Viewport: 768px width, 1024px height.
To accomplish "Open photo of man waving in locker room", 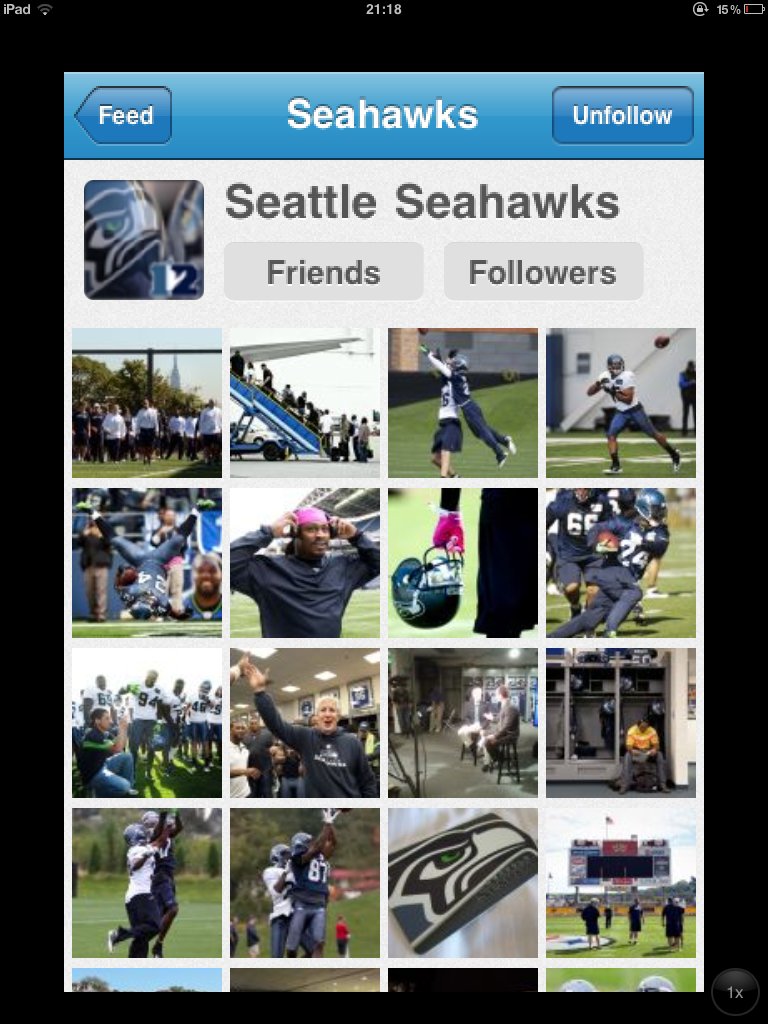I will [x=305, y=723].
